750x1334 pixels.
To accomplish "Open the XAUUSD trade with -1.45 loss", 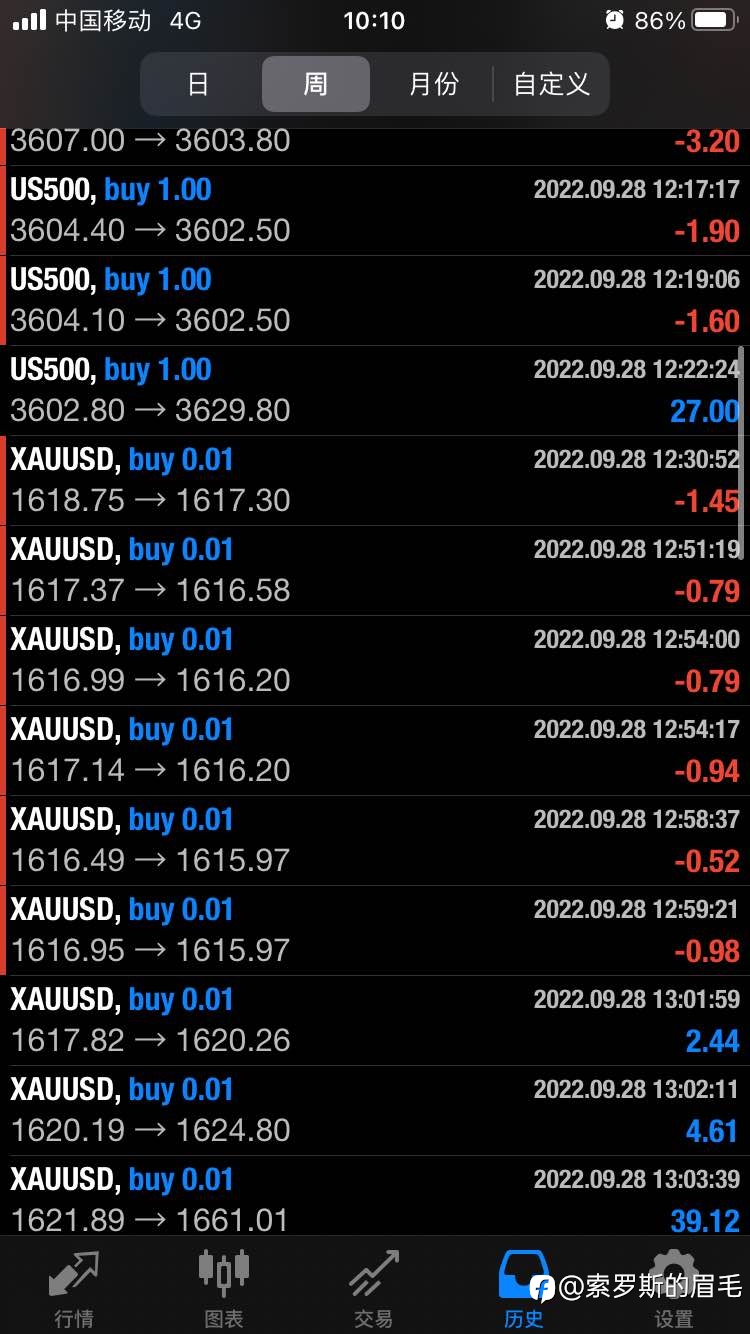I will [375, 480].
